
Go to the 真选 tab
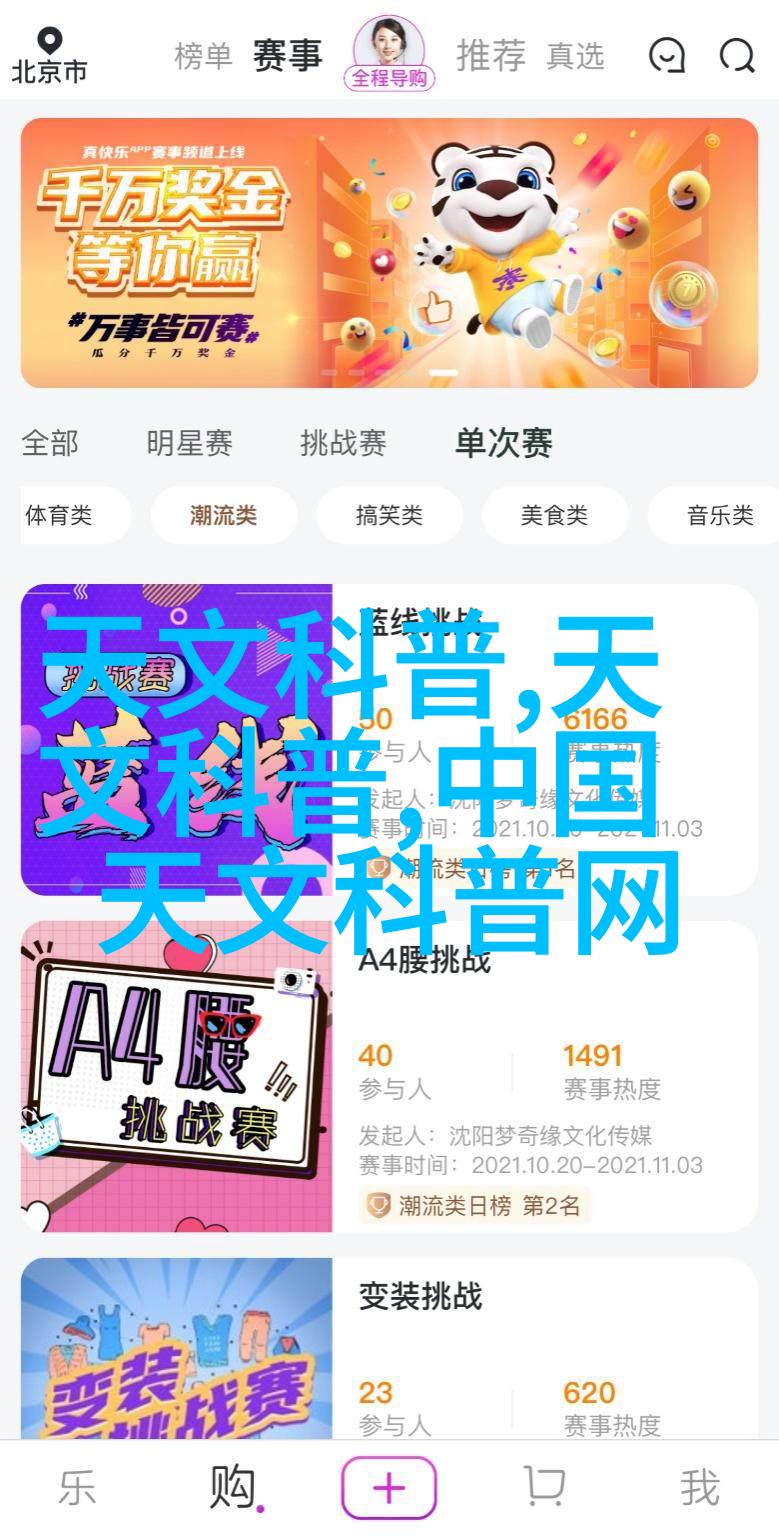click(x=575, y=57)
